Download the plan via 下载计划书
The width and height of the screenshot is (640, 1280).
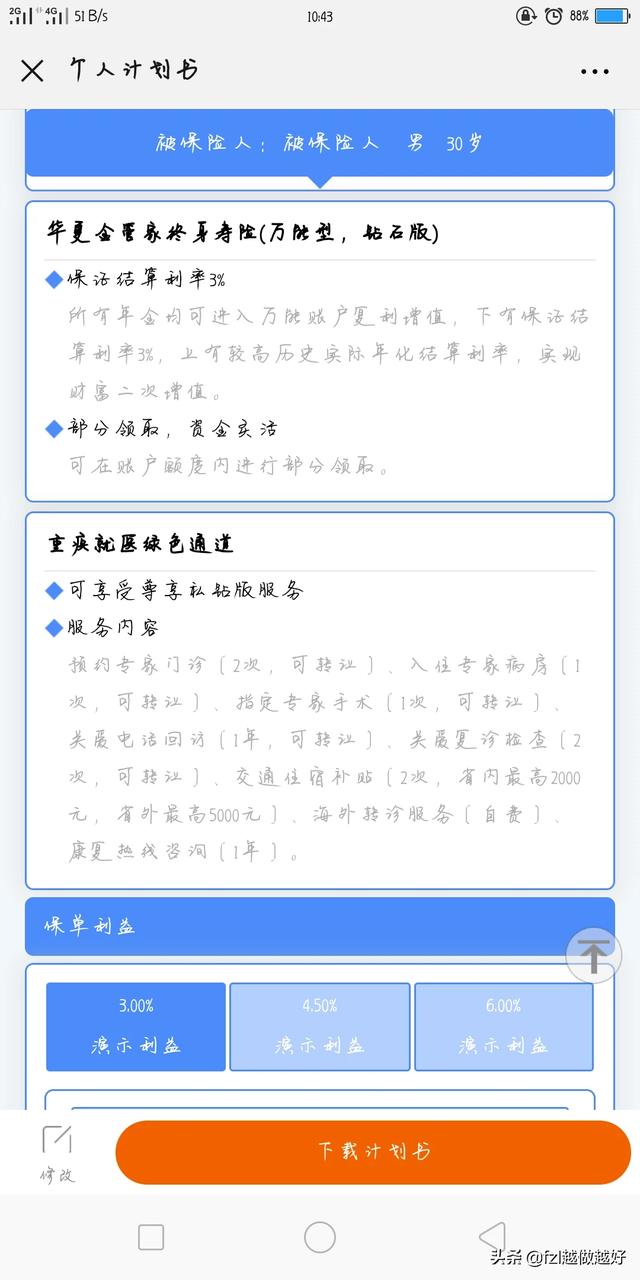coord(373,1152)
